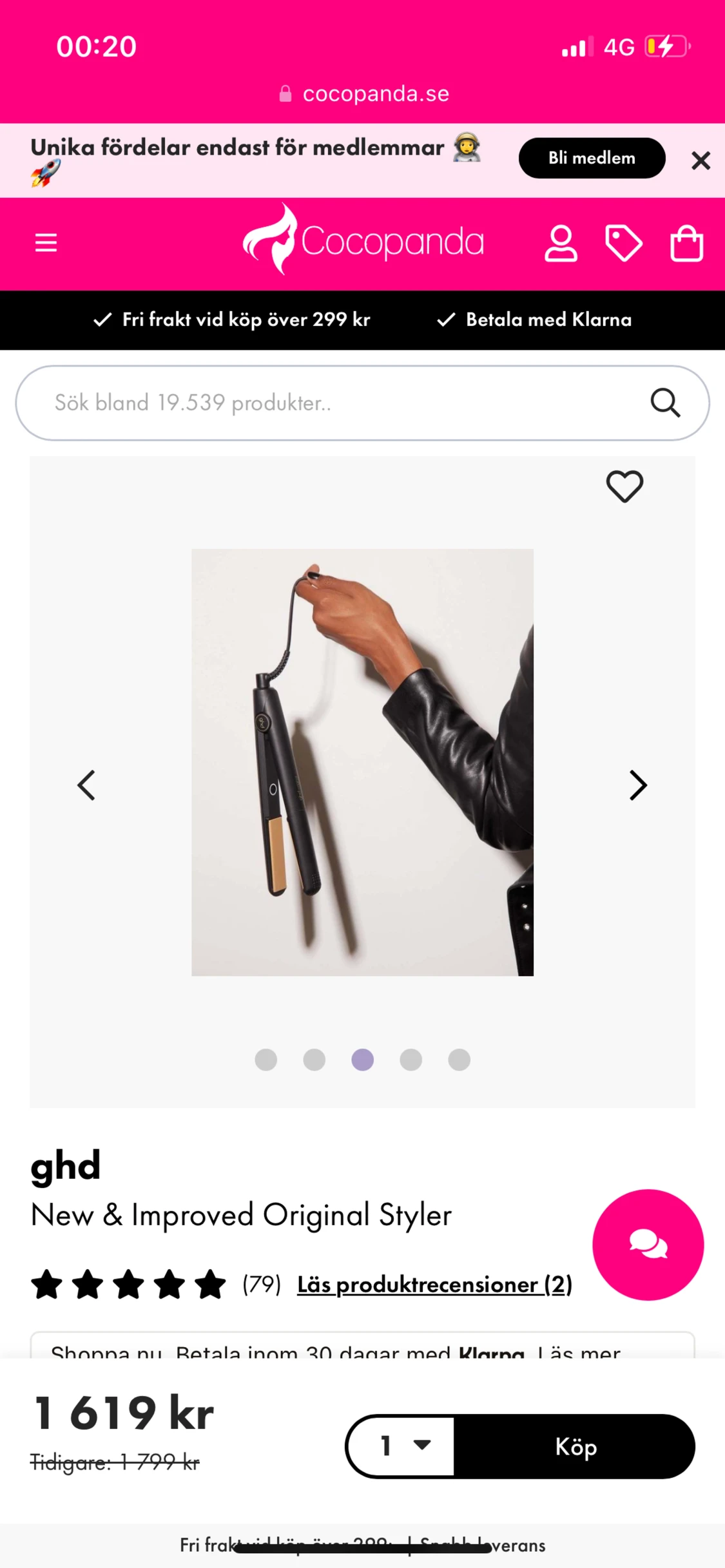The image size is (725, 1568).
Task: Tap the Bli medlem button
Action: [592, 158]
